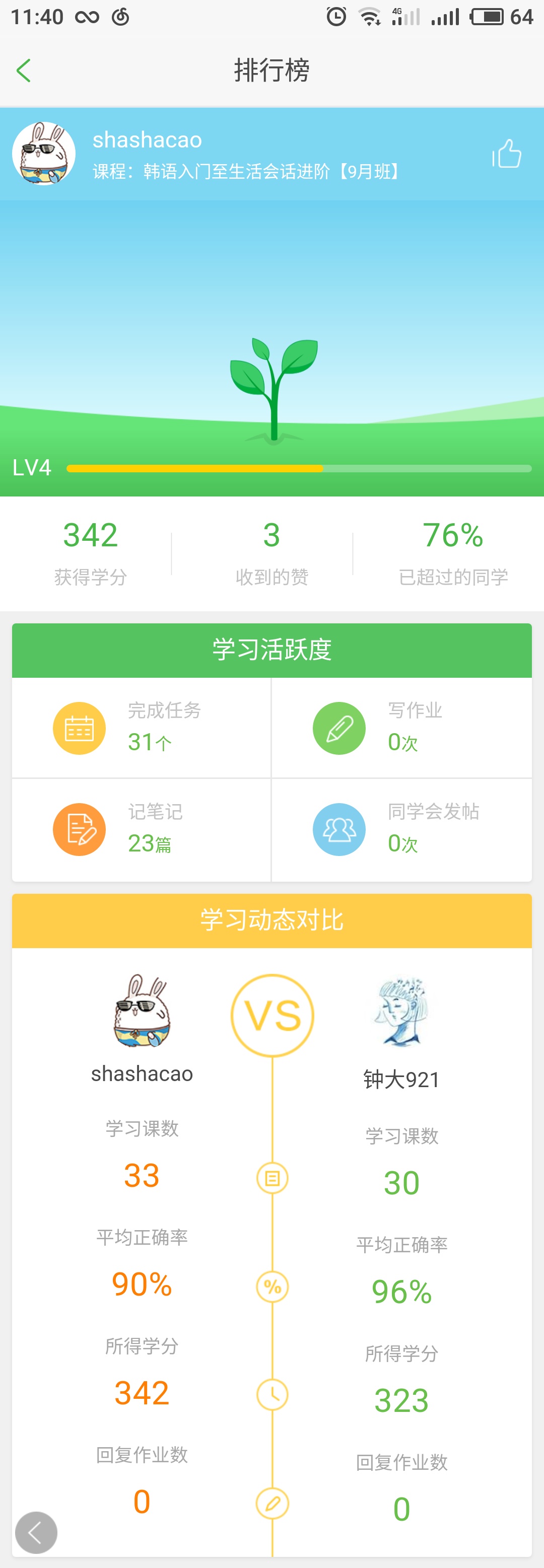
Task: Open 钟大921's avatar in comparison
Action: 401,1012
